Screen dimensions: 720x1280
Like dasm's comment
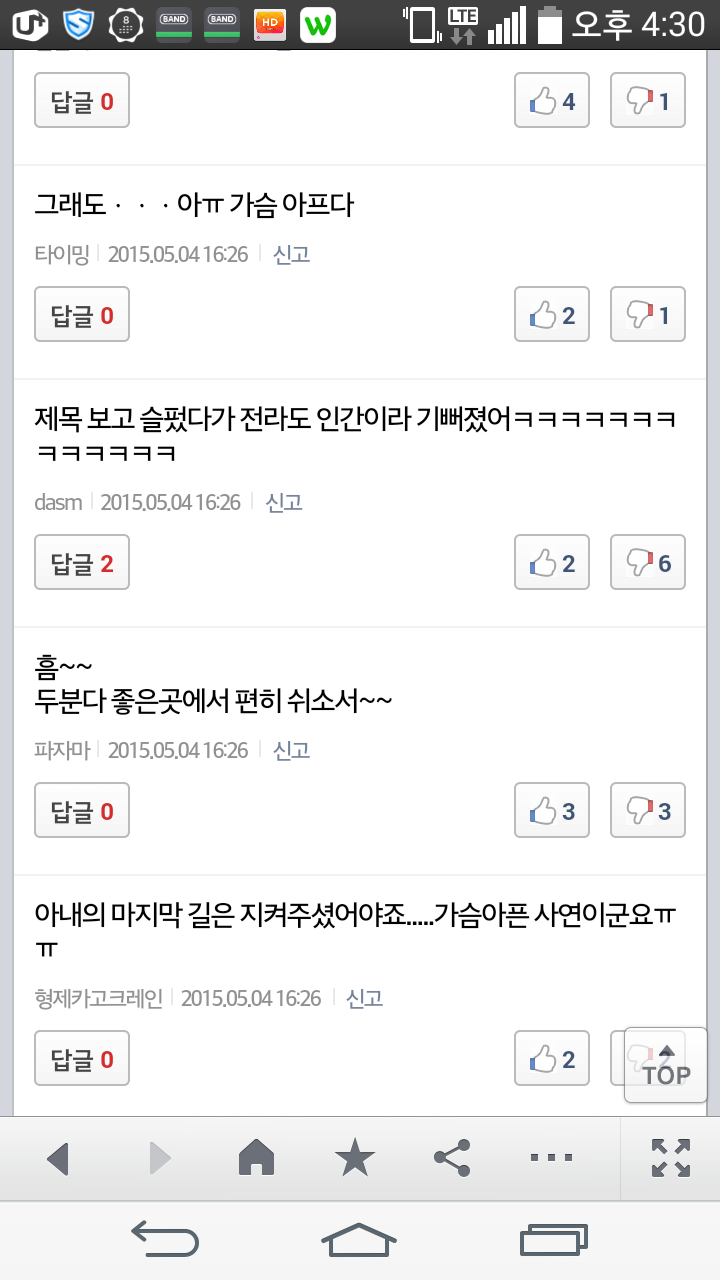click(552, 563)
